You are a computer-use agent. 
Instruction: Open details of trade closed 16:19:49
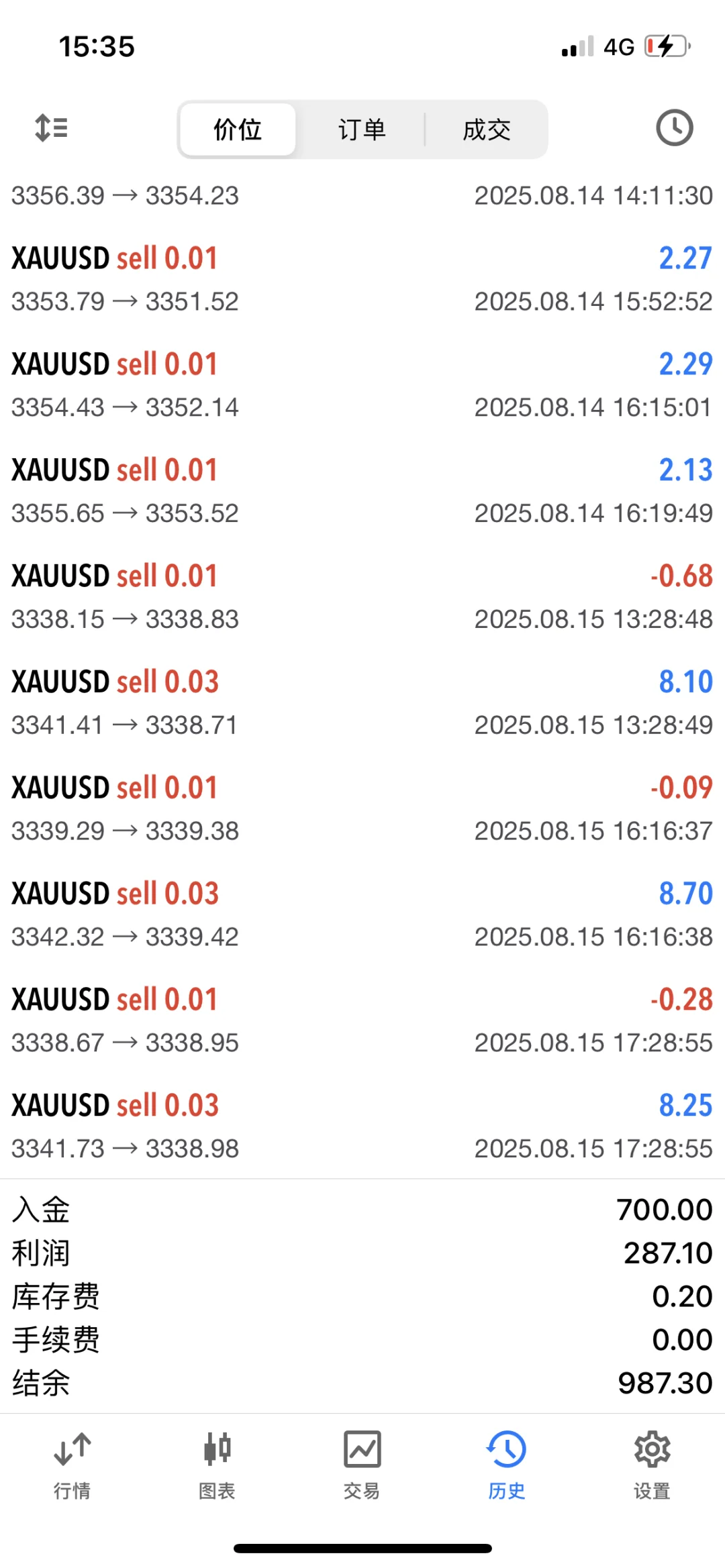362,491
